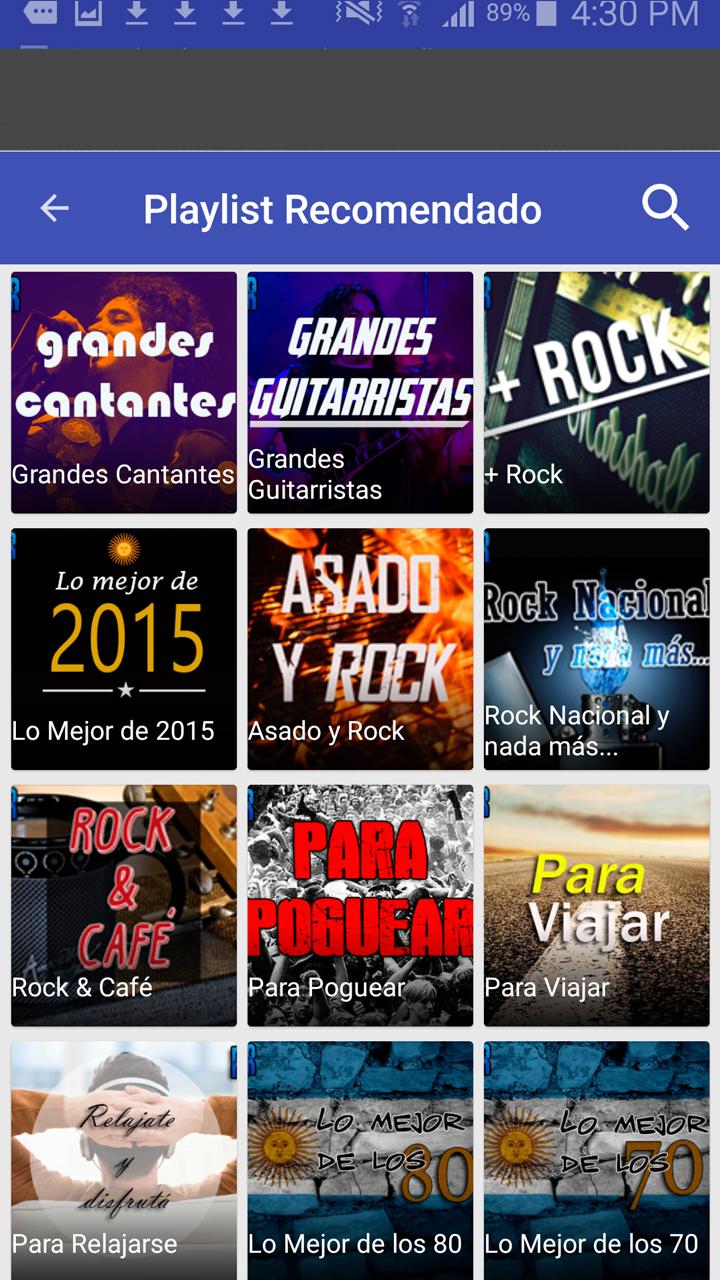
Task: Select the Para Poguear playlist
Action: coord(360,905)
